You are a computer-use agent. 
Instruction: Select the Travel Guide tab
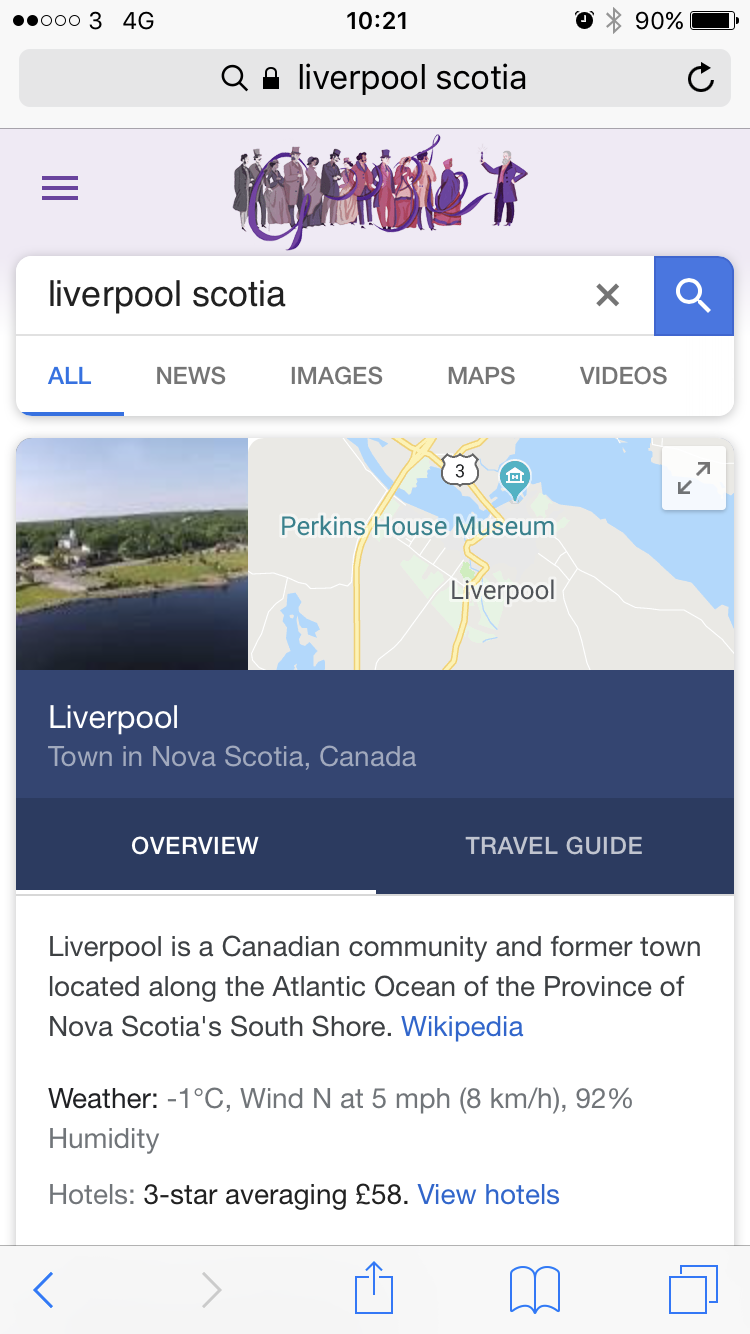[x=554, y=845]
